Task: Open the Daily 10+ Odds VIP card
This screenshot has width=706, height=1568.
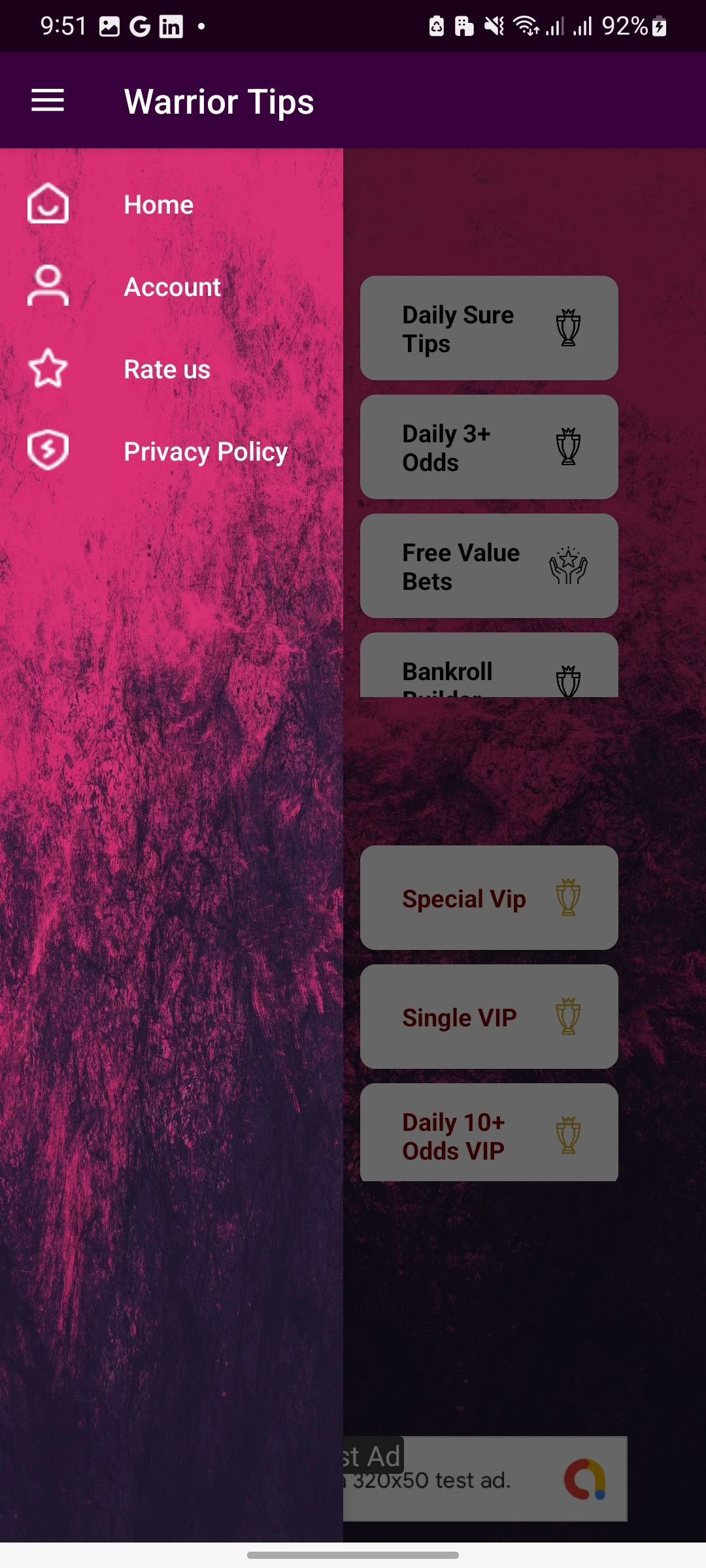Action: tap(489, 1134)
